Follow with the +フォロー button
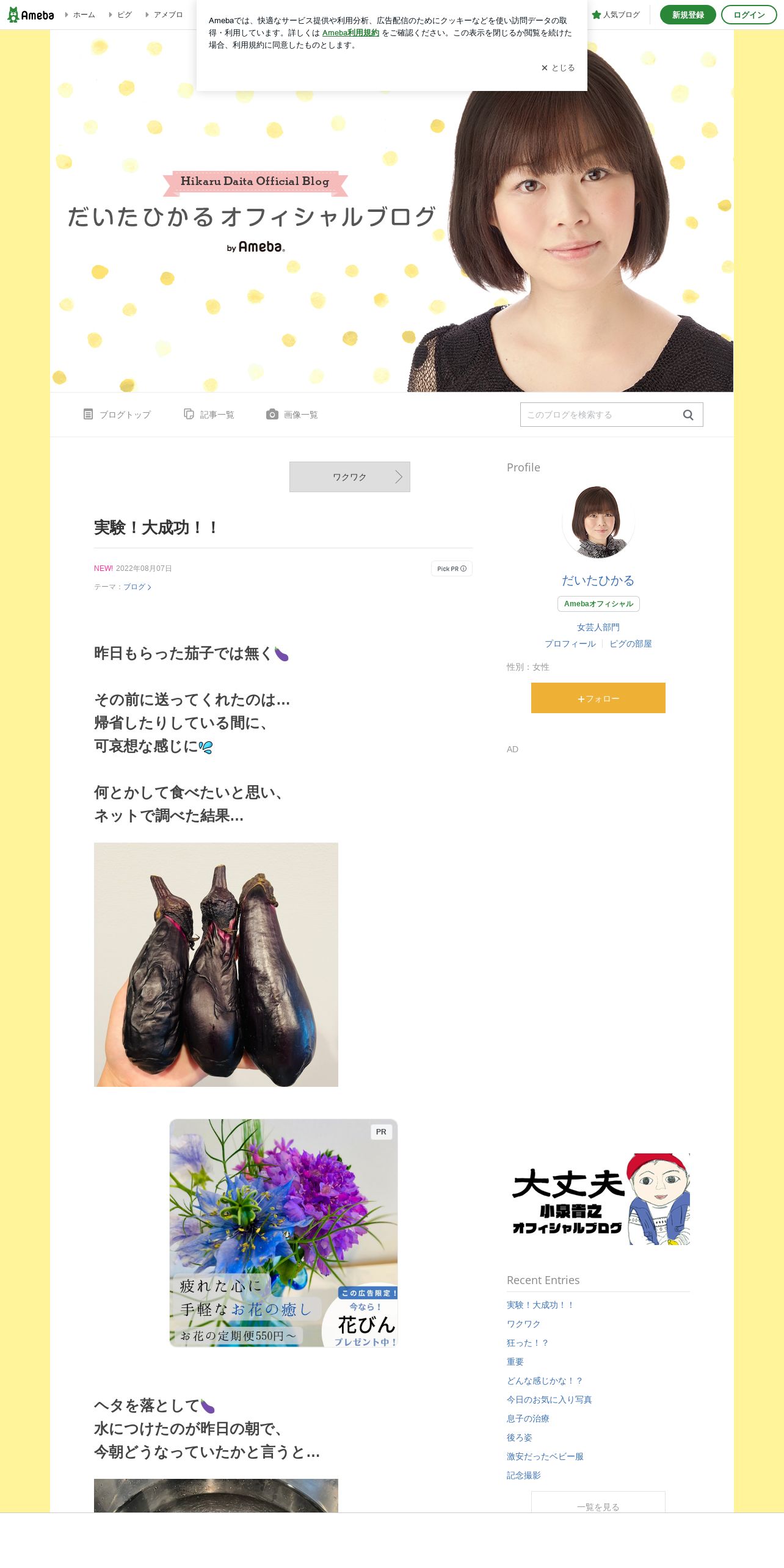Image resolution: width=784 pixels, height=1568 pixels. click(598, 698)
